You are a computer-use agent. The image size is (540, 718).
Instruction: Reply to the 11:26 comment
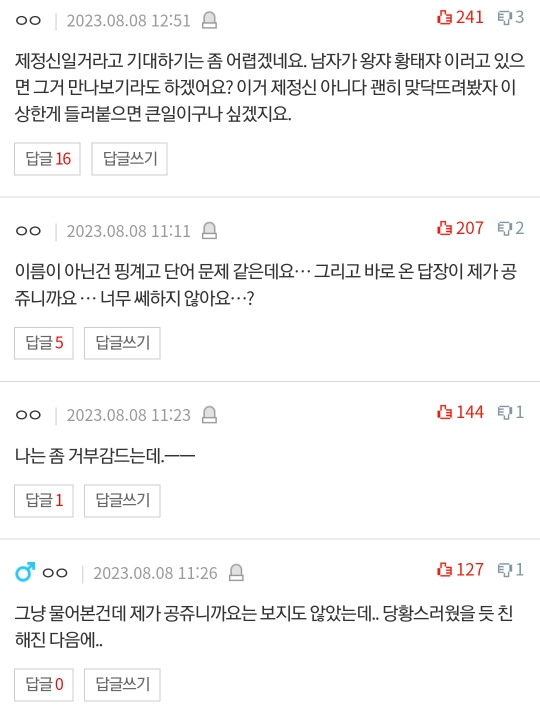click(122, 685)
